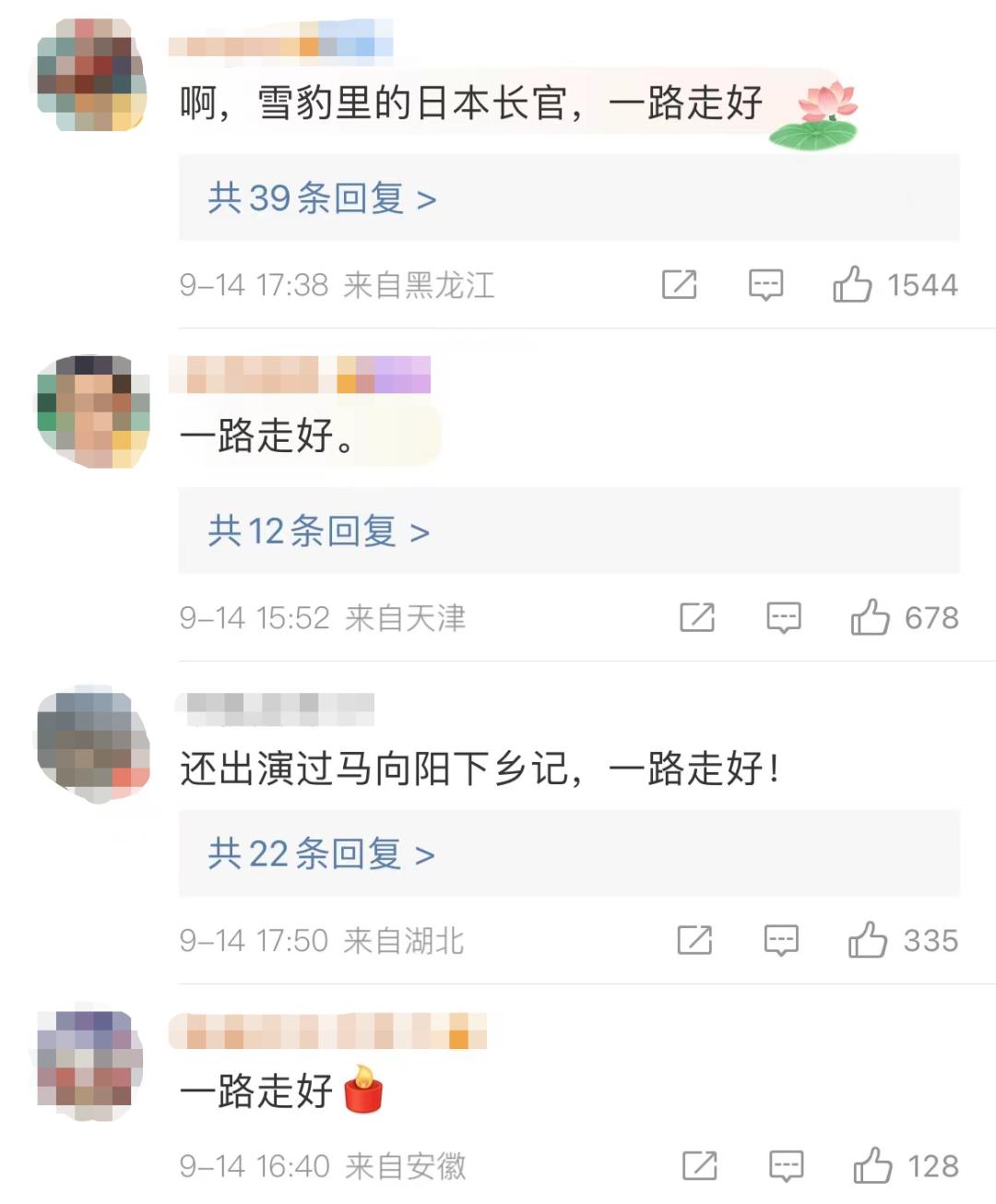Viewport: 996px width, 1204px height.
Task: Reply to the comment from 安徽
Action: coord(786,1166)
